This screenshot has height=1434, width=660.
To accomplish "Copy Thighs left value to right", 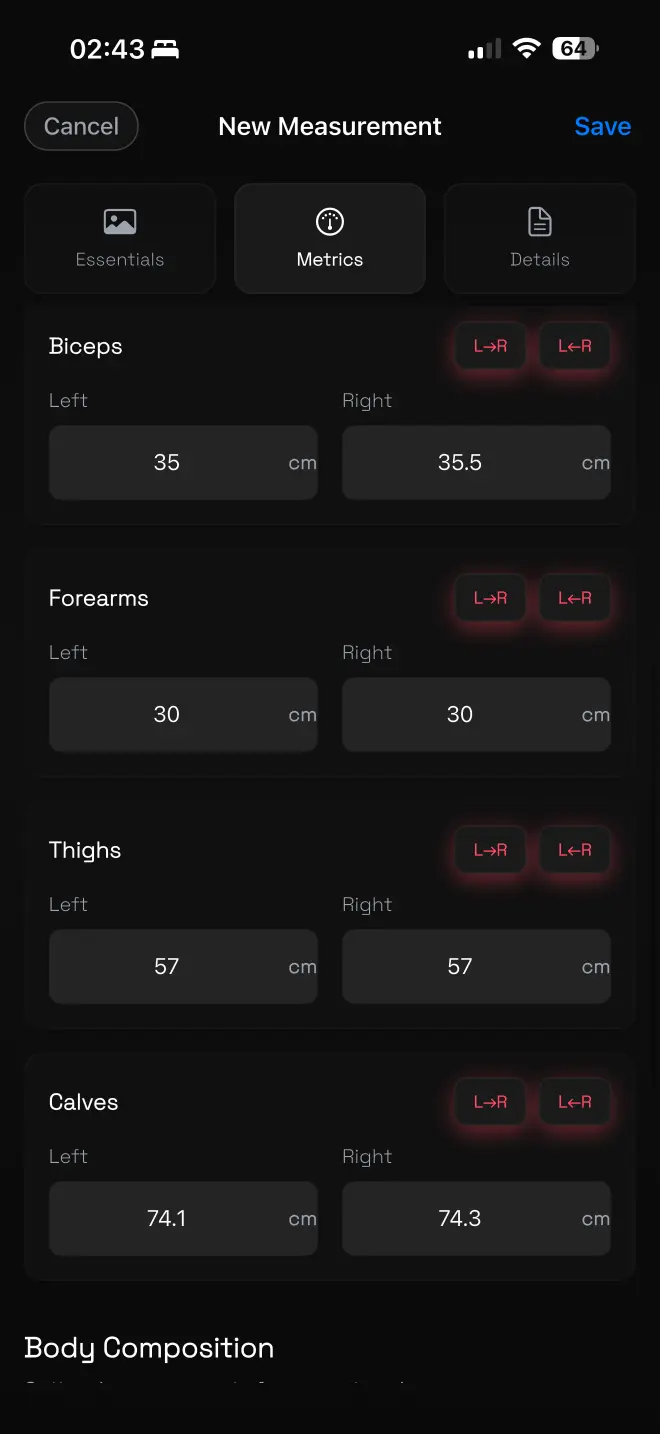I will click(490, 851).
